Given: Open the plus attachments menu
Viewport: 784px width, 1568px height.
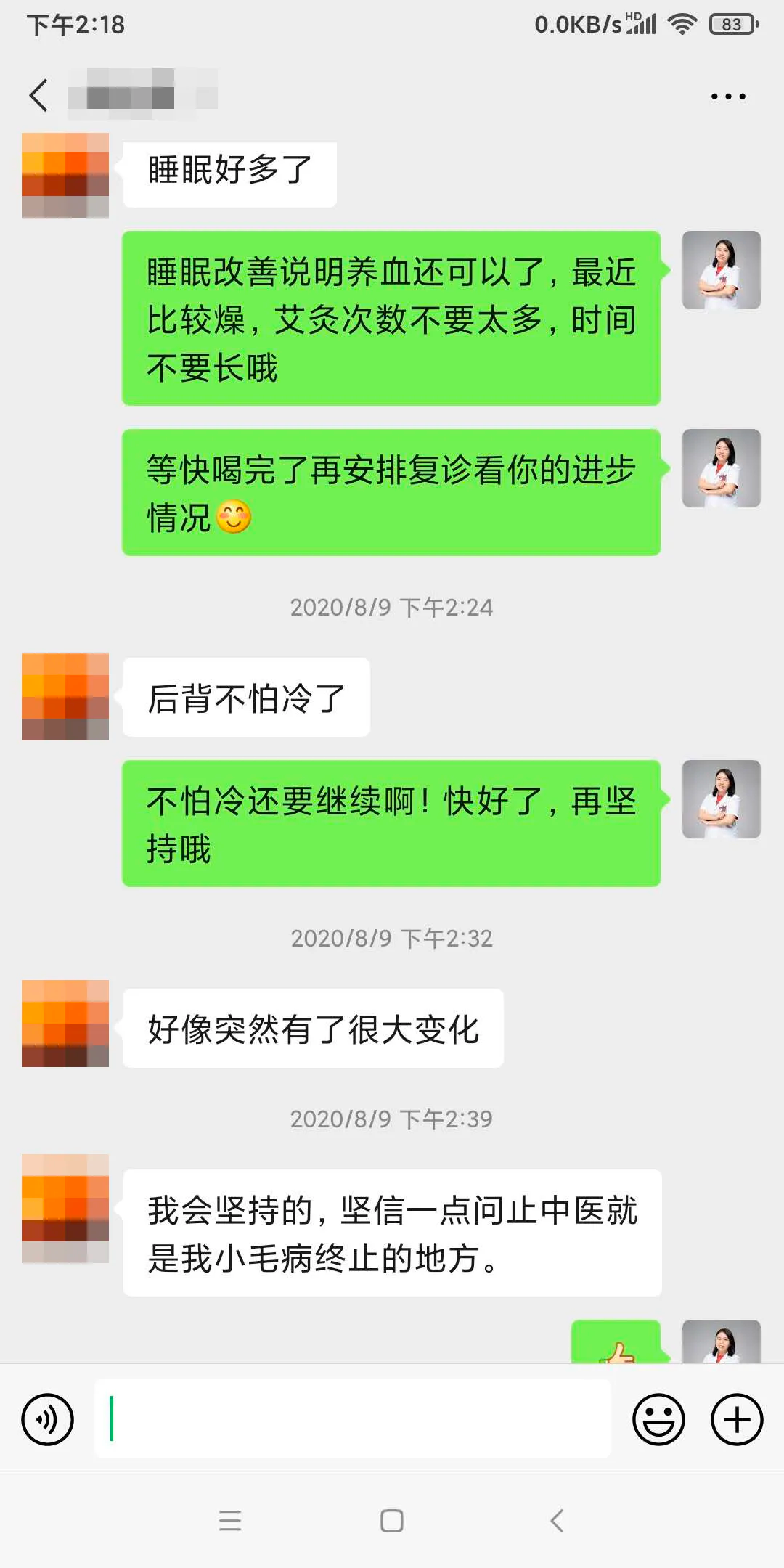Looking at the screenshot, I should click(736, 1419).
